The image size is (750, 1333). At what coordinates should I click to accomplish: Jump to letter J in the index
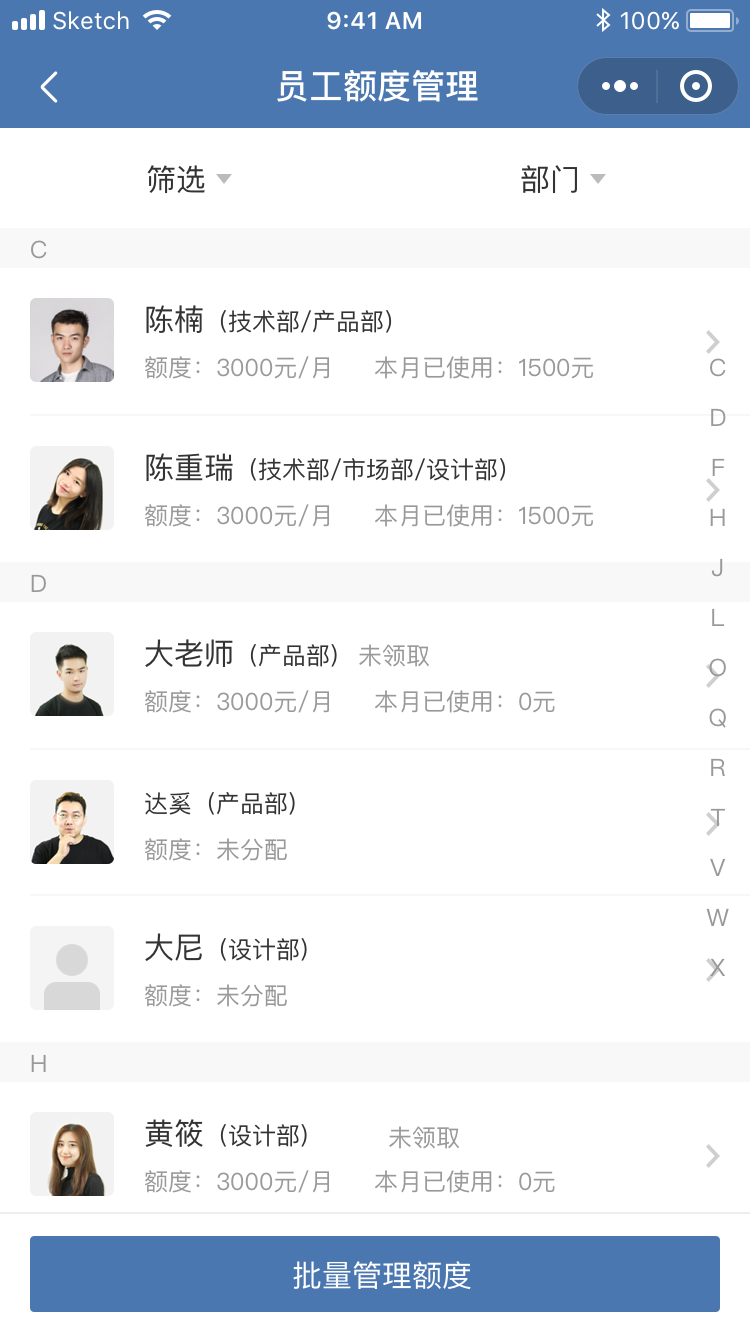[717, 568]
